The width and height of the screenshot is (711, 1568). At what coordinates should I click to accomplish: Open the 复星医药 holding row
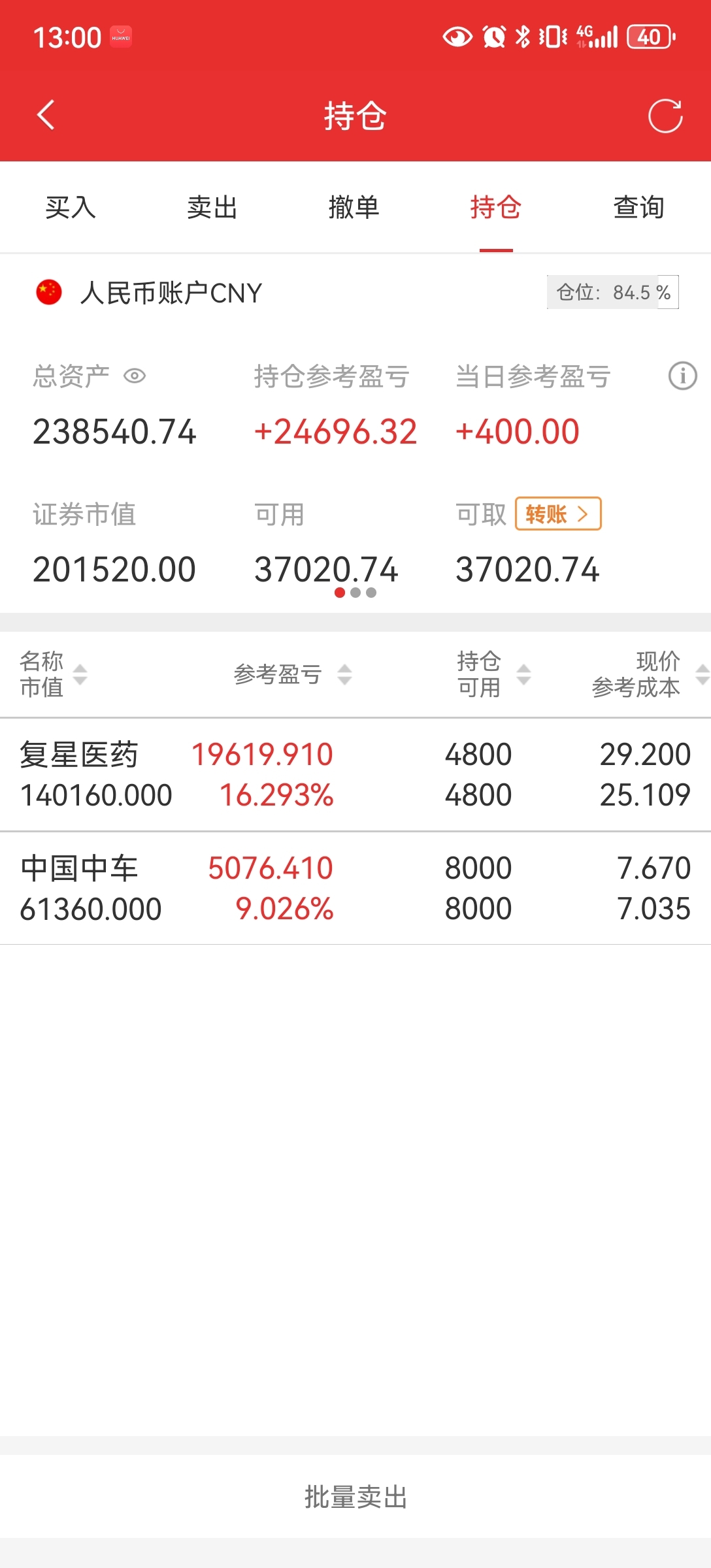tap(355, 775)
